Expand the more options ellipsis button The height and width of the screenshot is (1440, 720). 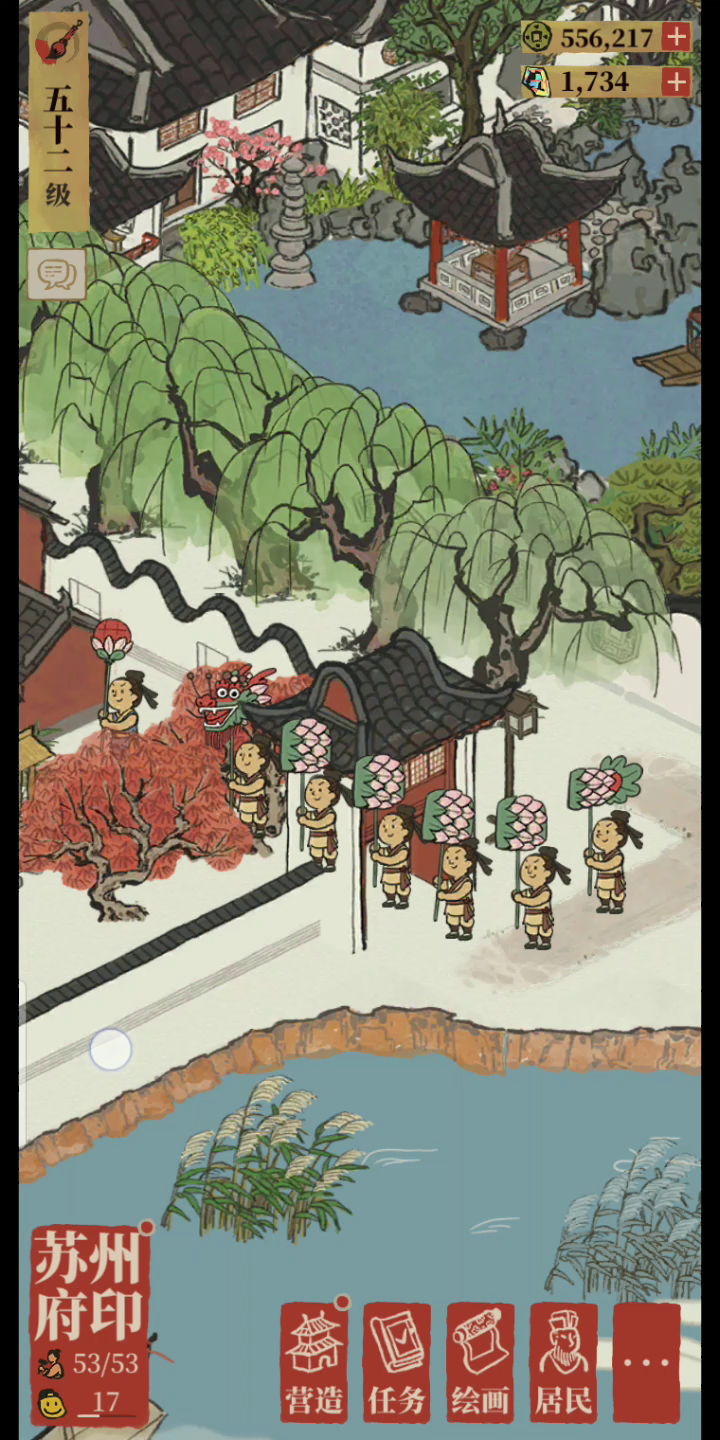pyautogui.click(x=646, y=1362)
